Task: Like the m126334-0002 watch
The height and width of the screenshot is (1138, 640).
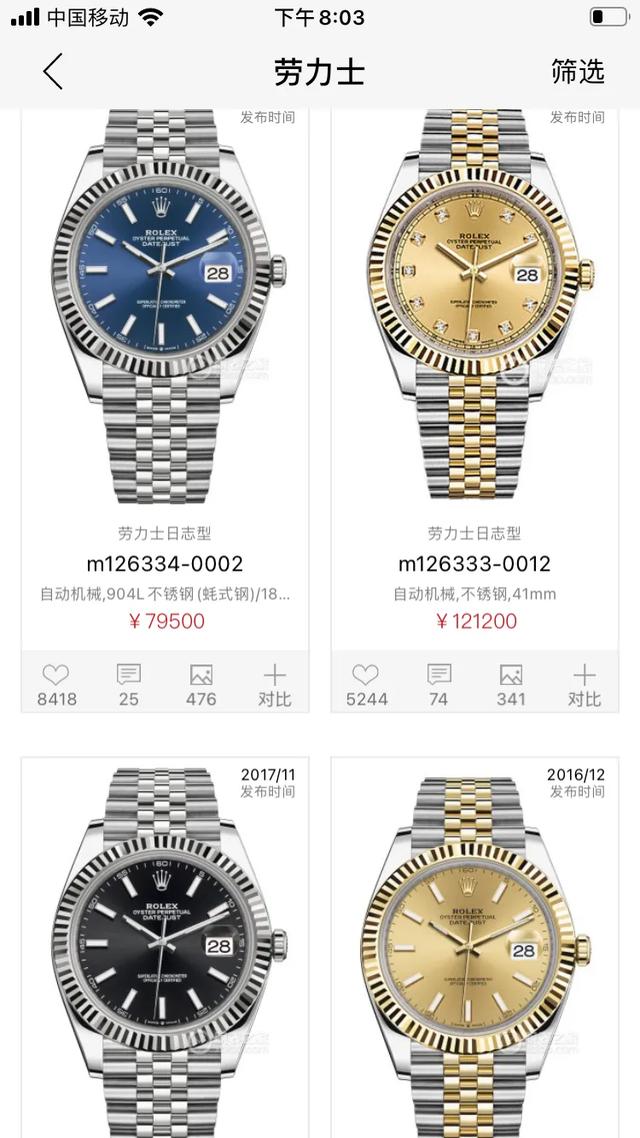Action: (57, 684)
